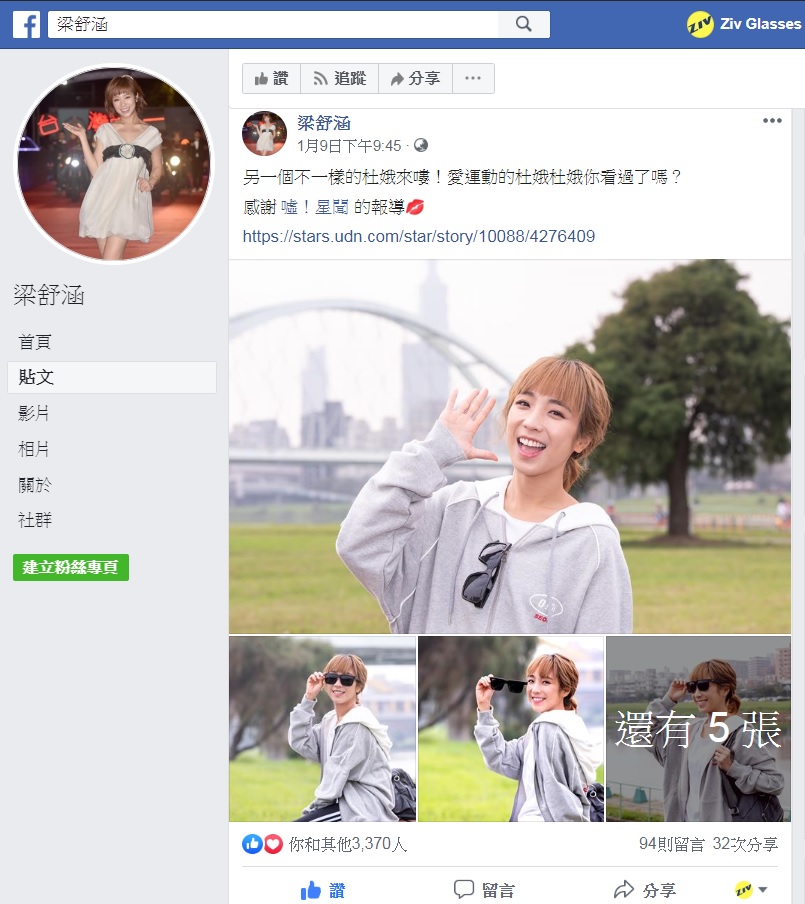Open page overflow menu beside 分享
The image size is (805, 904).
[x=473, y=78]
